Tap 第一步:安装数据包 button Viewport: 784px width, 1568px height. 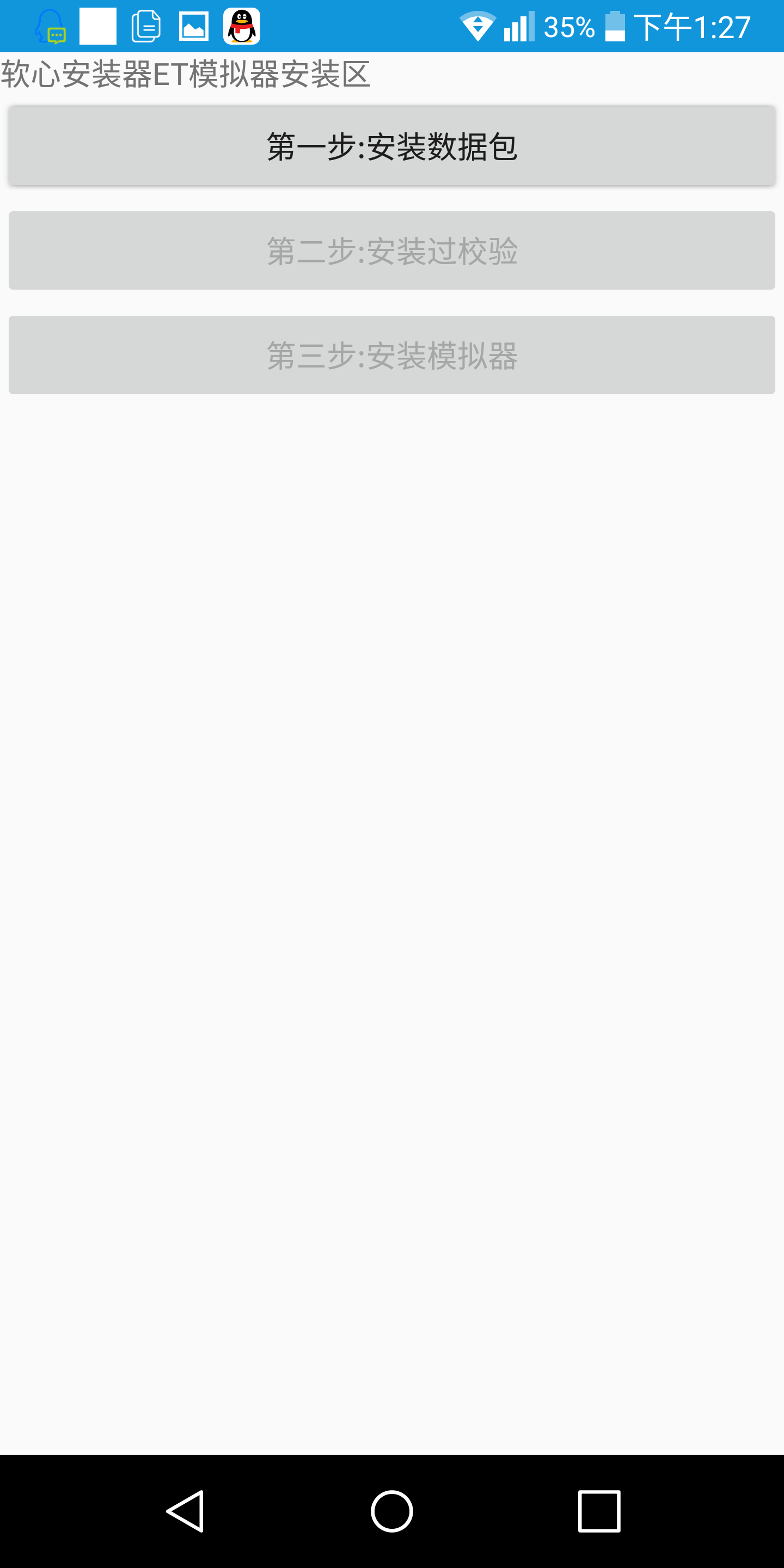pos(391,146)
